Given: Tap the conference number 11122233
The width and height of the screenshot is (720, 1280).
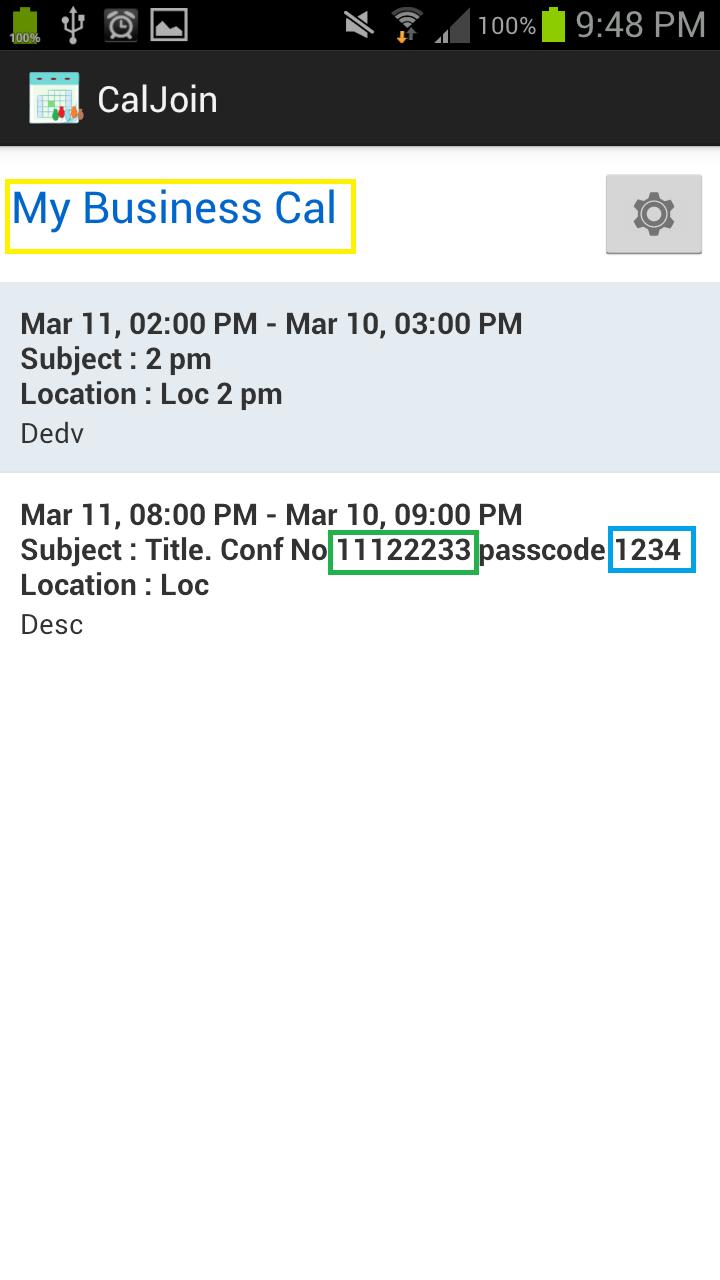Looking at the screenshot, I should (x=403, y=549).
